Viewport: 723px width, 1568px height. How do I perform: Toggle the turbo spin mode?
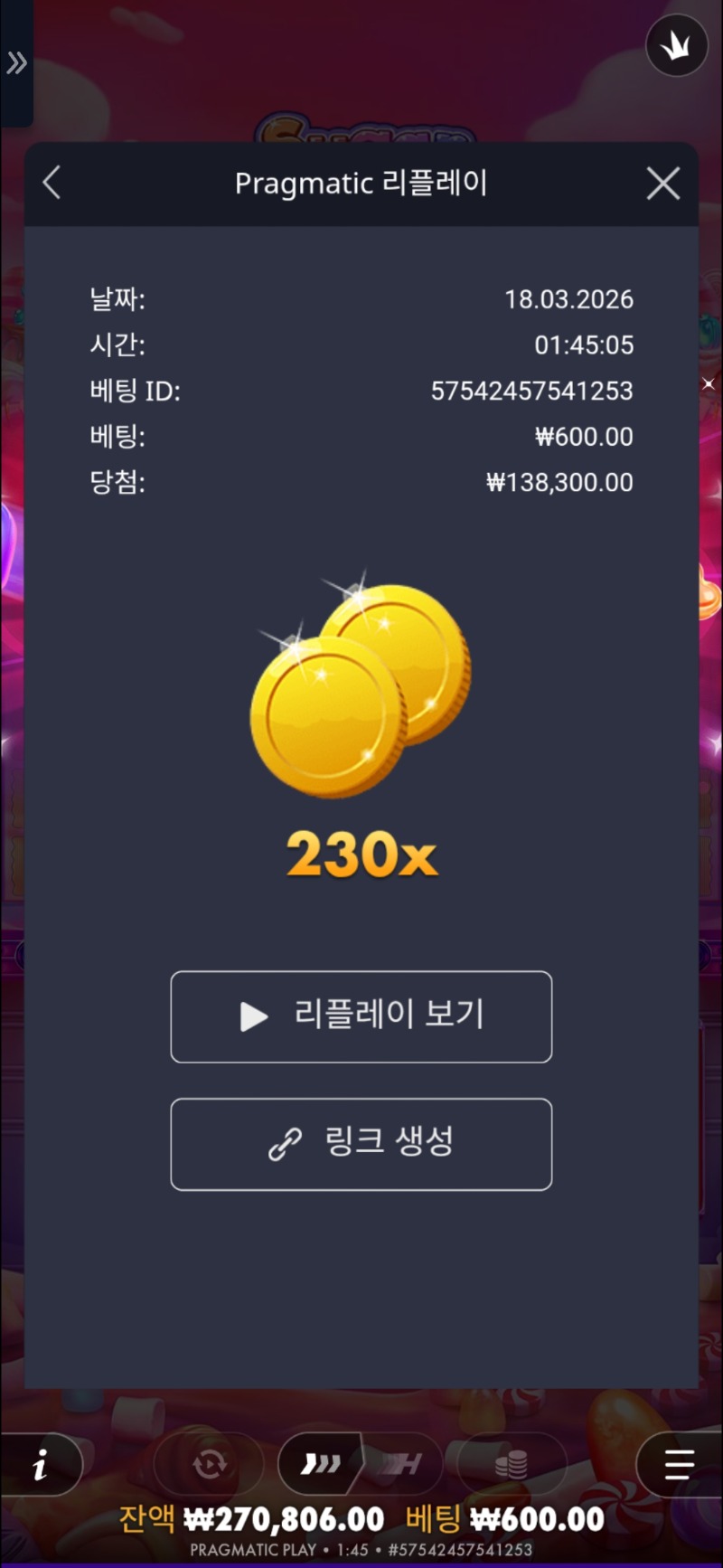[320, 1463]
